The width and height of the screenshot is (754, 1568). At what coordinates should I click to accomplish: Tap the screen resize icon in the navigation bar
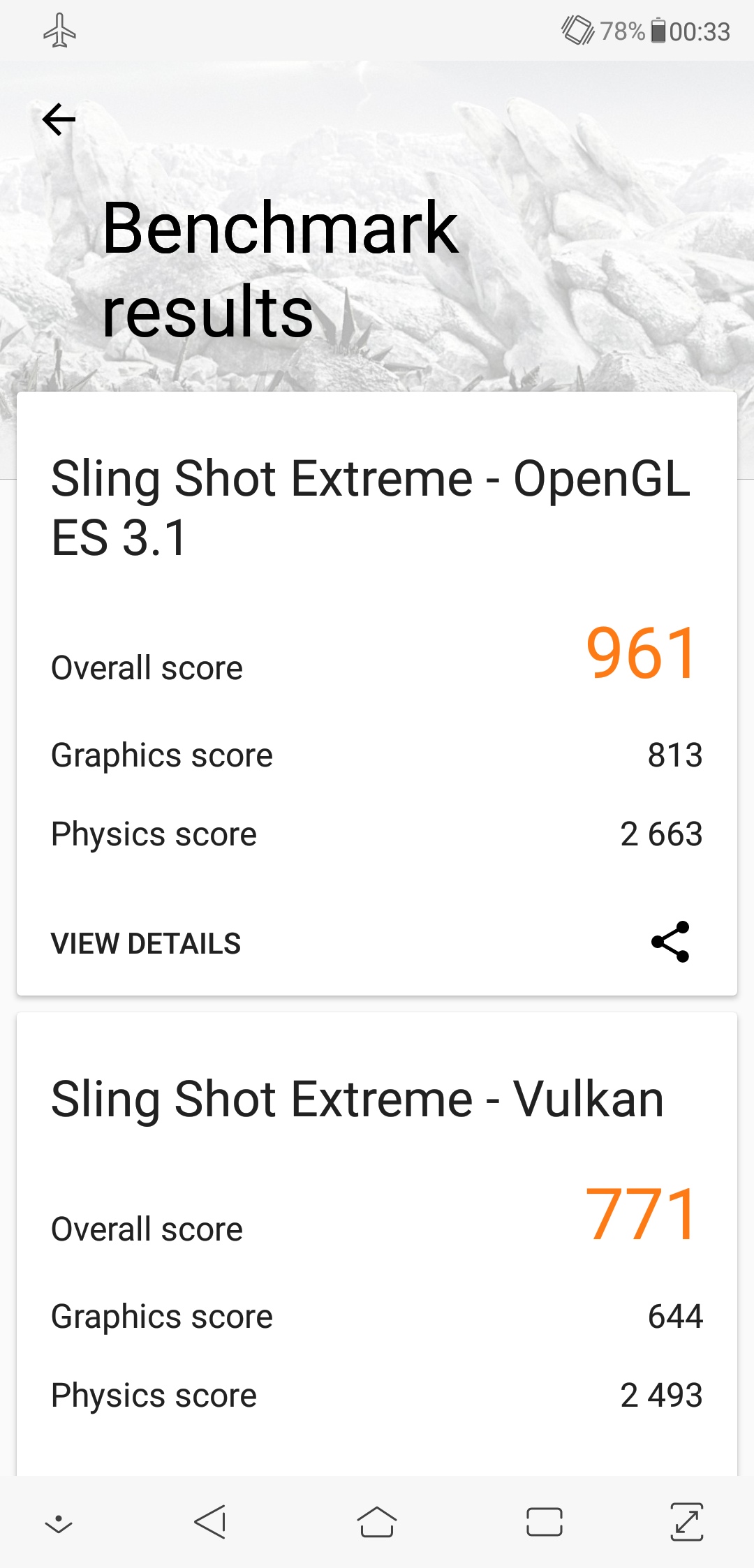687,1522
